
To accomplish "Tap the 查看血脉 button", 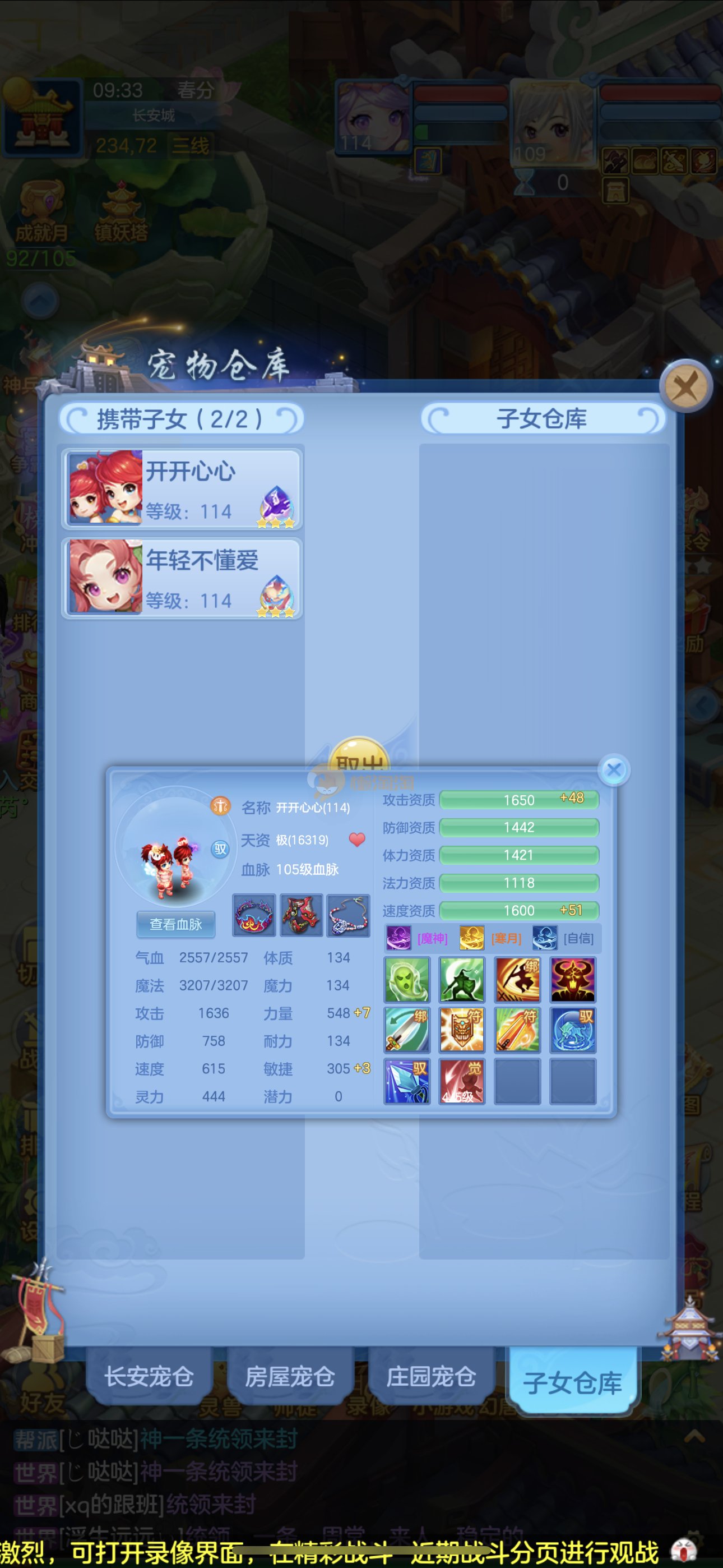I will (x=175, y=924).
